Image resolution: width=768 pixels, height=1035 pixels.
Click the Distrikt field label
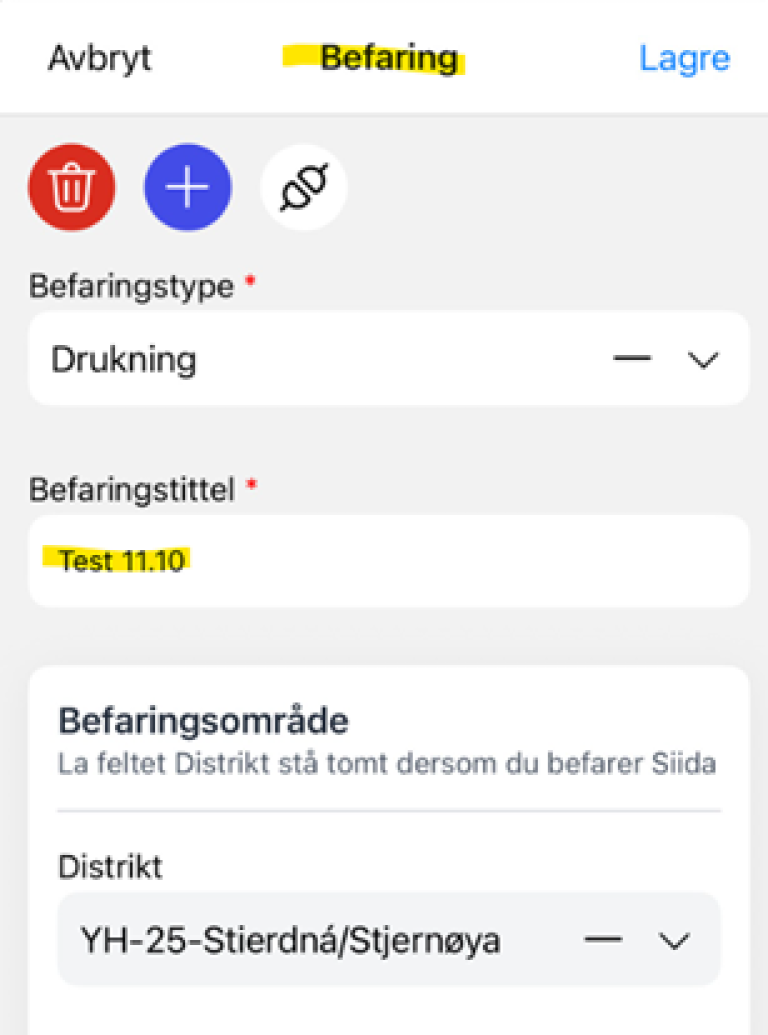point(110,866)
